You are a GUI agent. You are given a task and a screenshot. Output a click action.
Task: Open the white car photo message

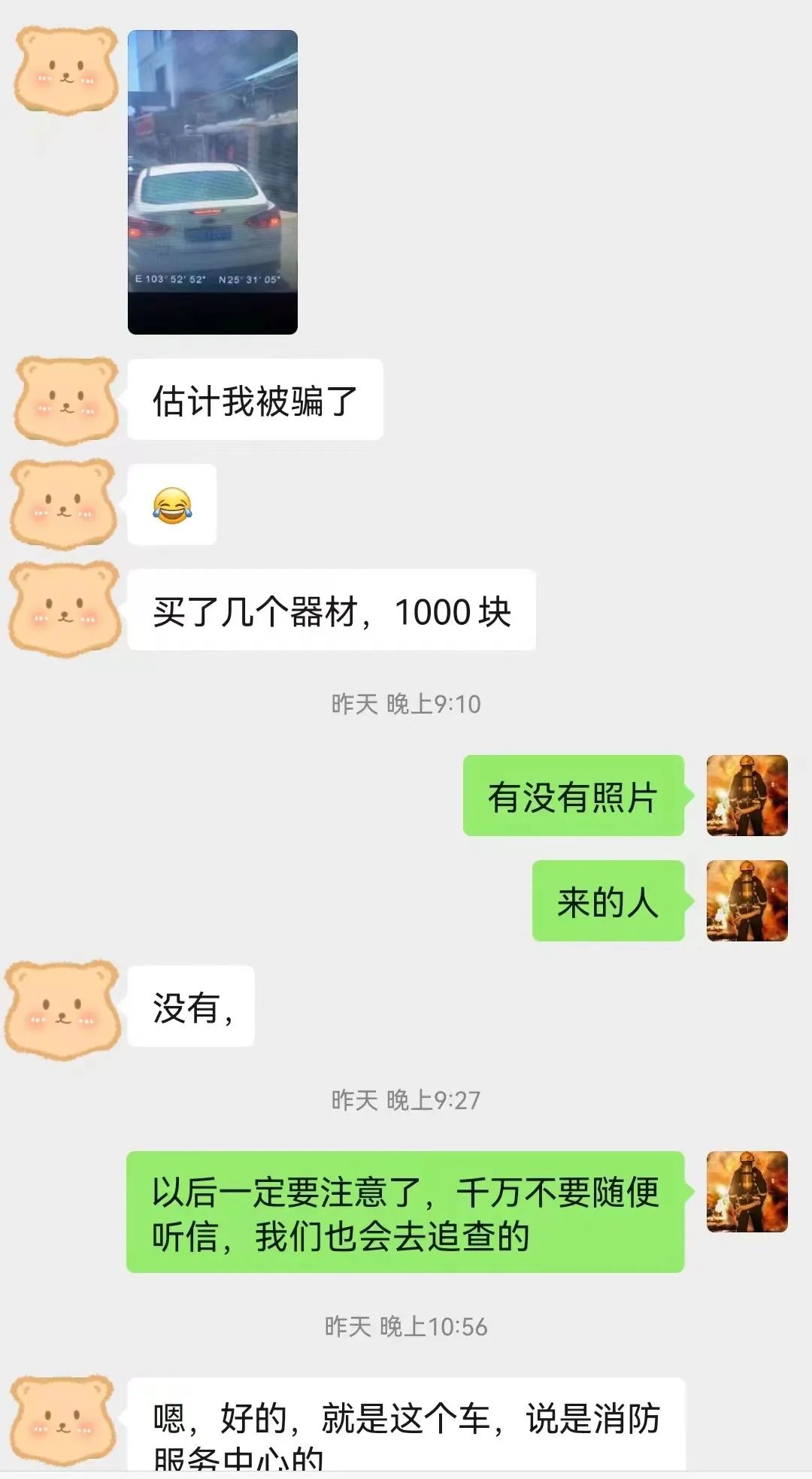[213, 182]
